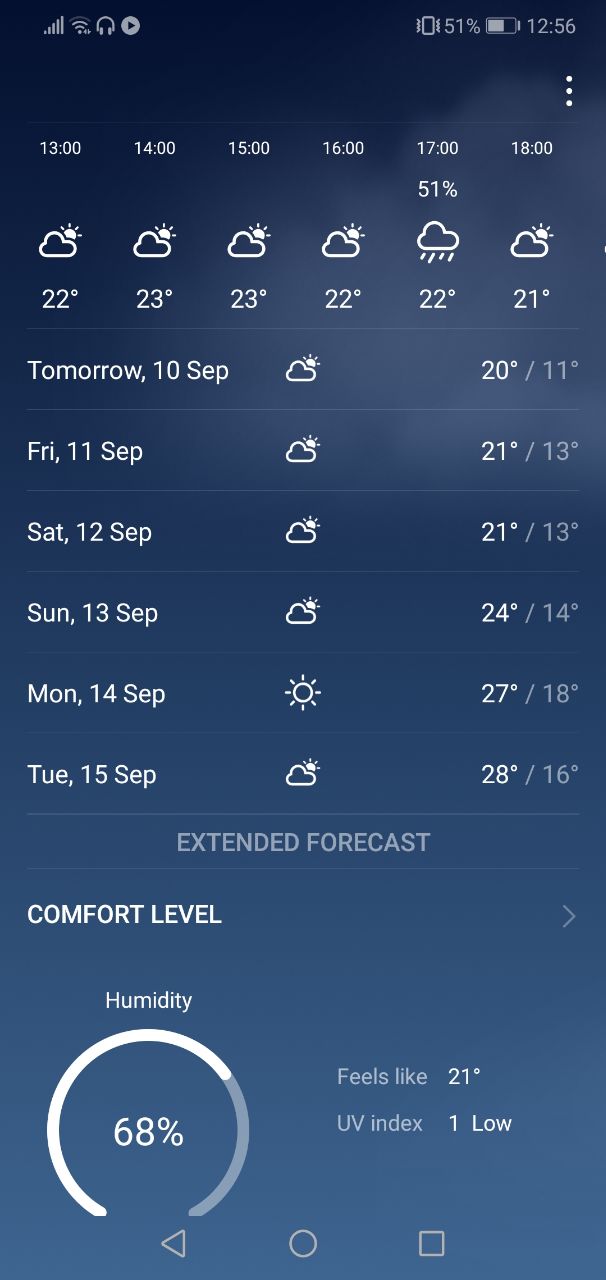Open the forecast for Sat, 12 Sep
Viewport: 606px width, 1280px height.
[x=303, y=532]
